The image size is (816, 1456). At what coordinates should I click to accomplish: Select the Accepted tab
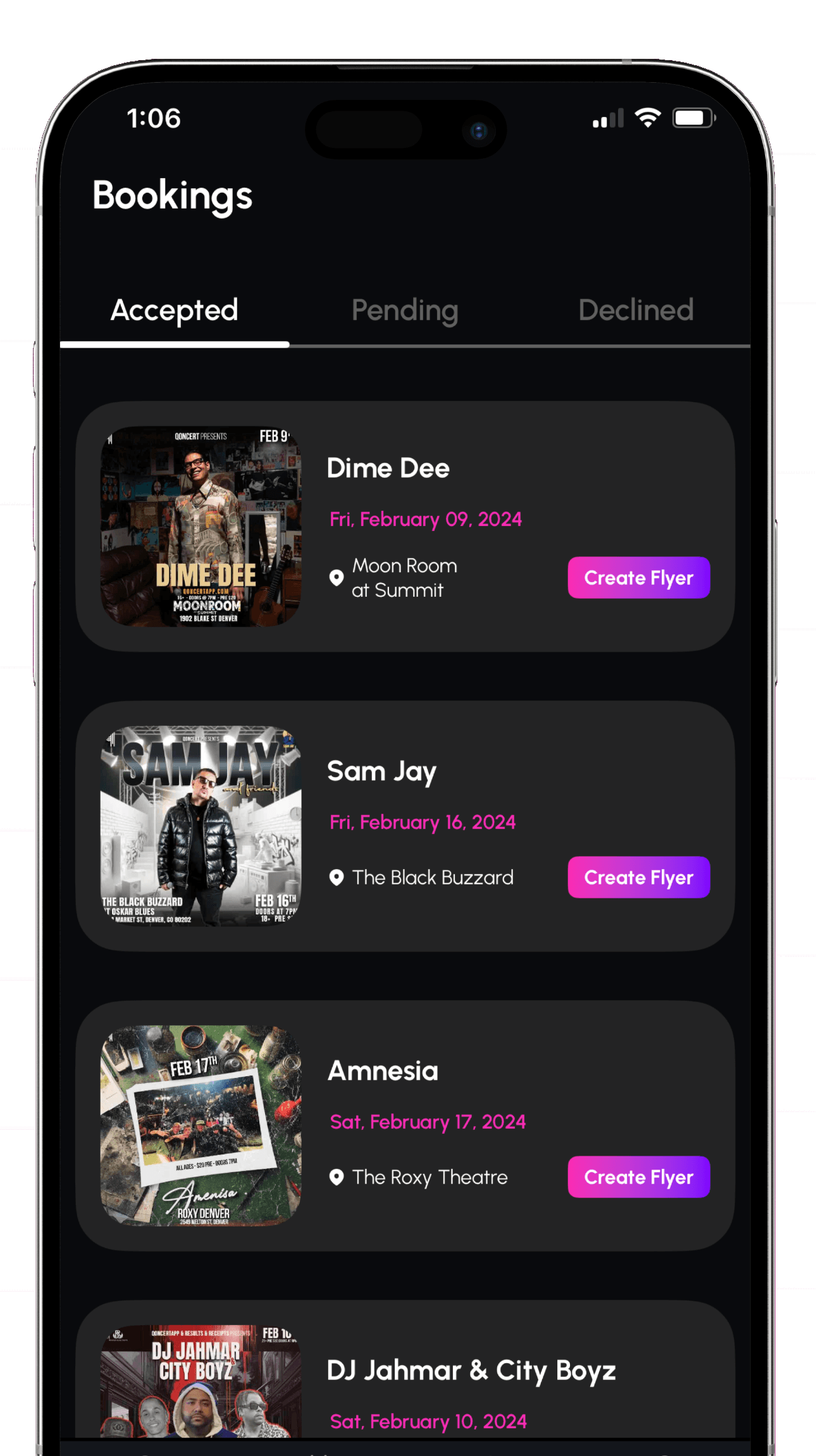pos(175,310)
